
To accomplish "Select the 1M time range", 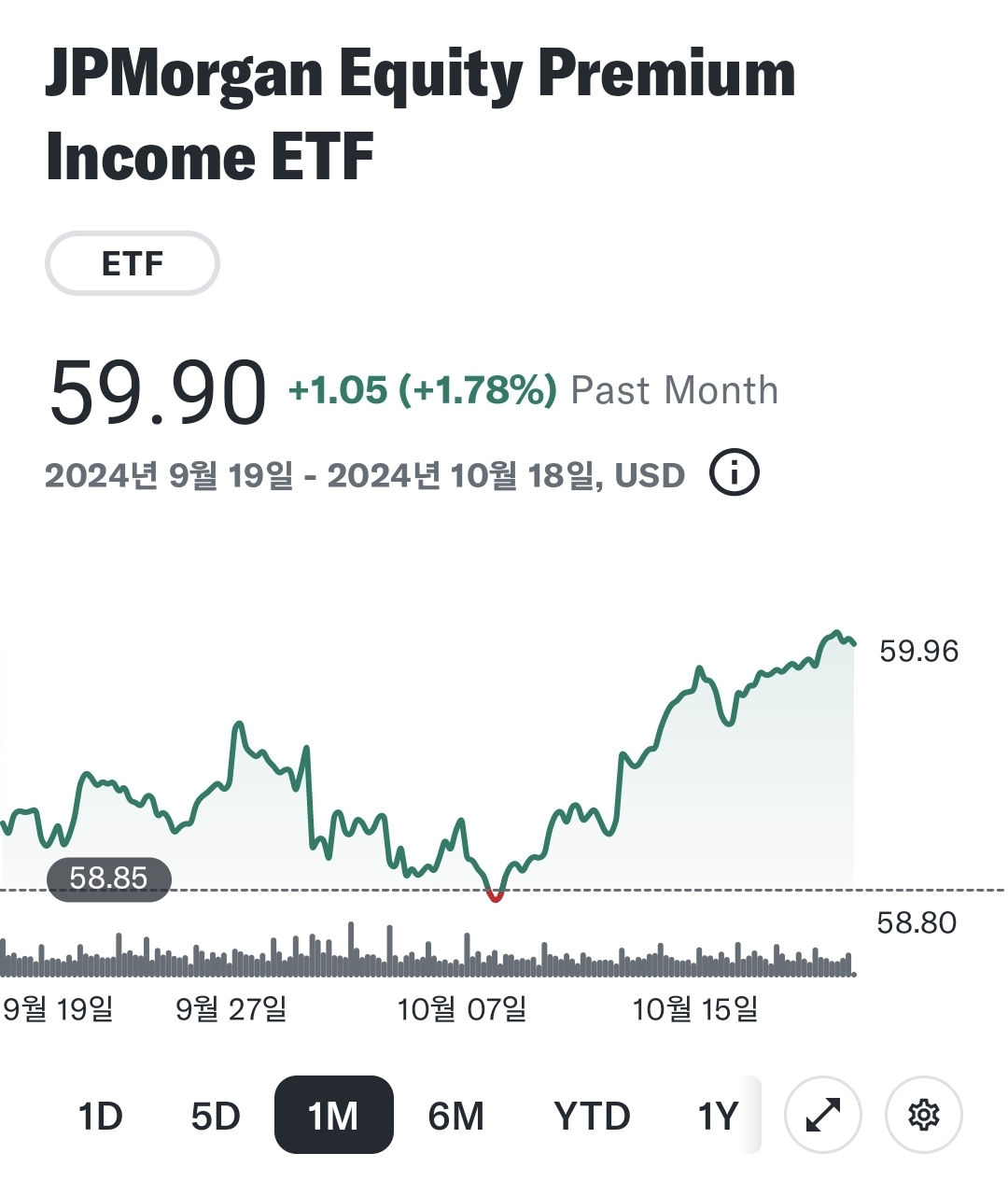I will point(333,1115).
